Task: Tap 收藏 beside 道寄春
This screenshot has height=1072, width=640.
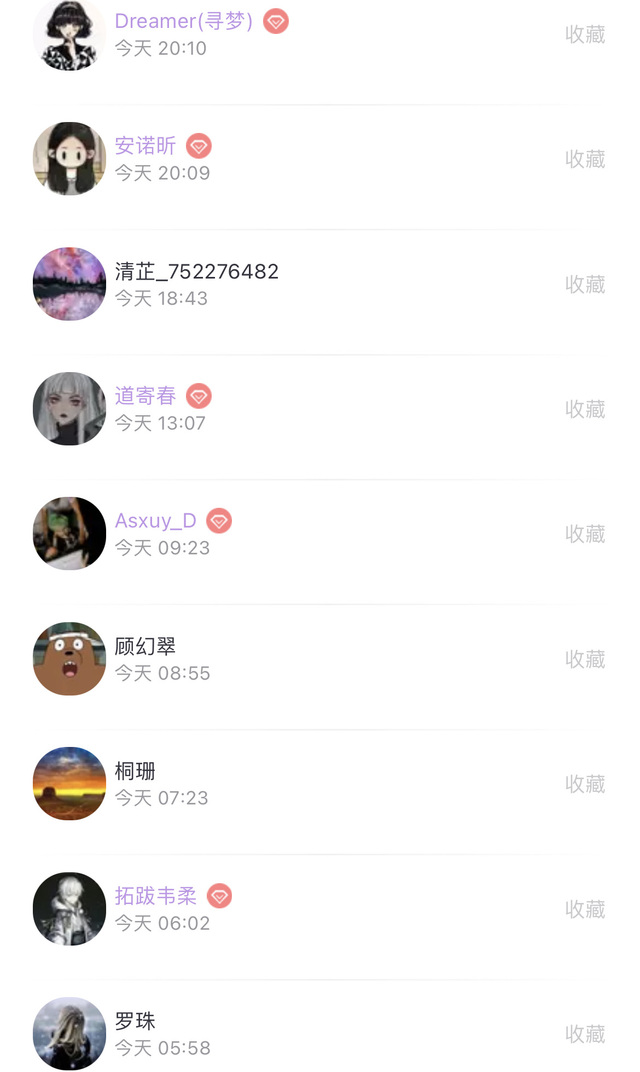Action: click(585, 409)
